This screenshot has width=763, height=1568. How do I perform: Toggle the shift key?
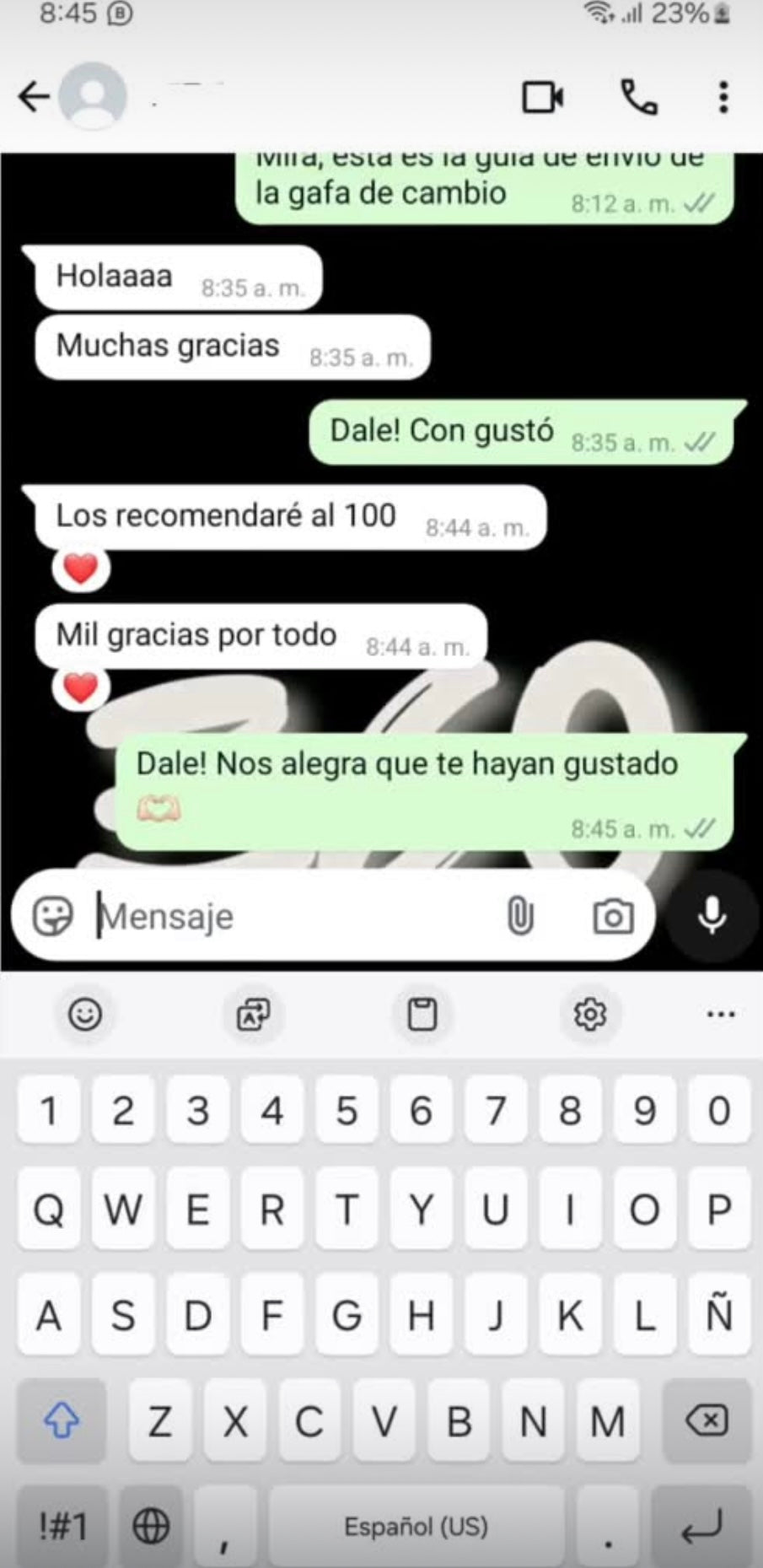tap(62, 1421)
